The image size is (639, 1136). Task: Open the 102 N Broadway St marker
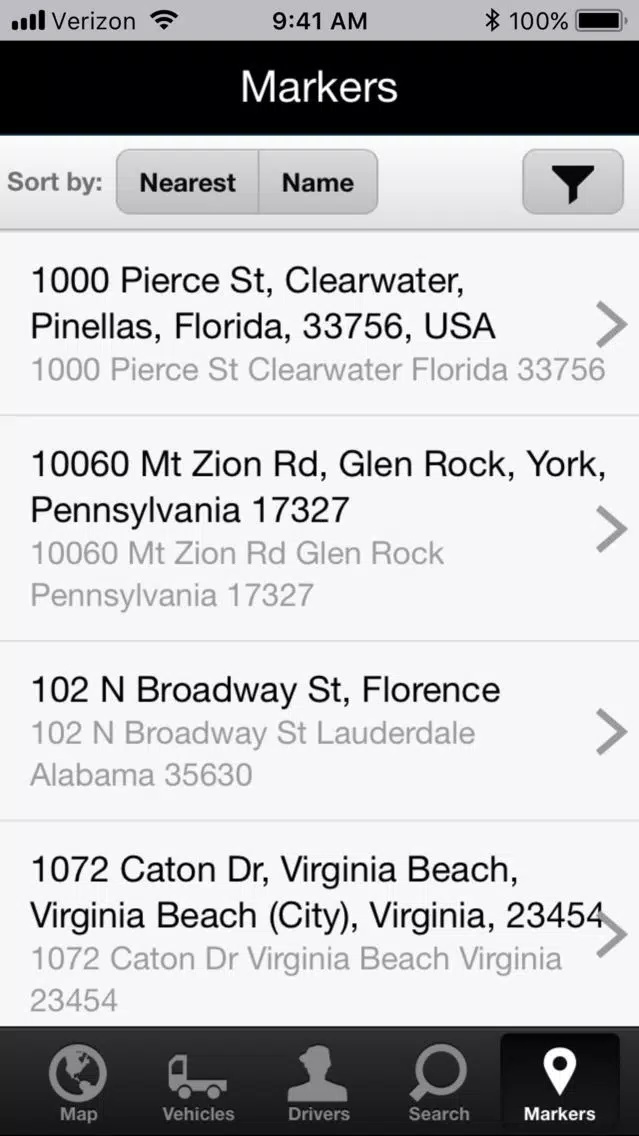coord(320,731)
